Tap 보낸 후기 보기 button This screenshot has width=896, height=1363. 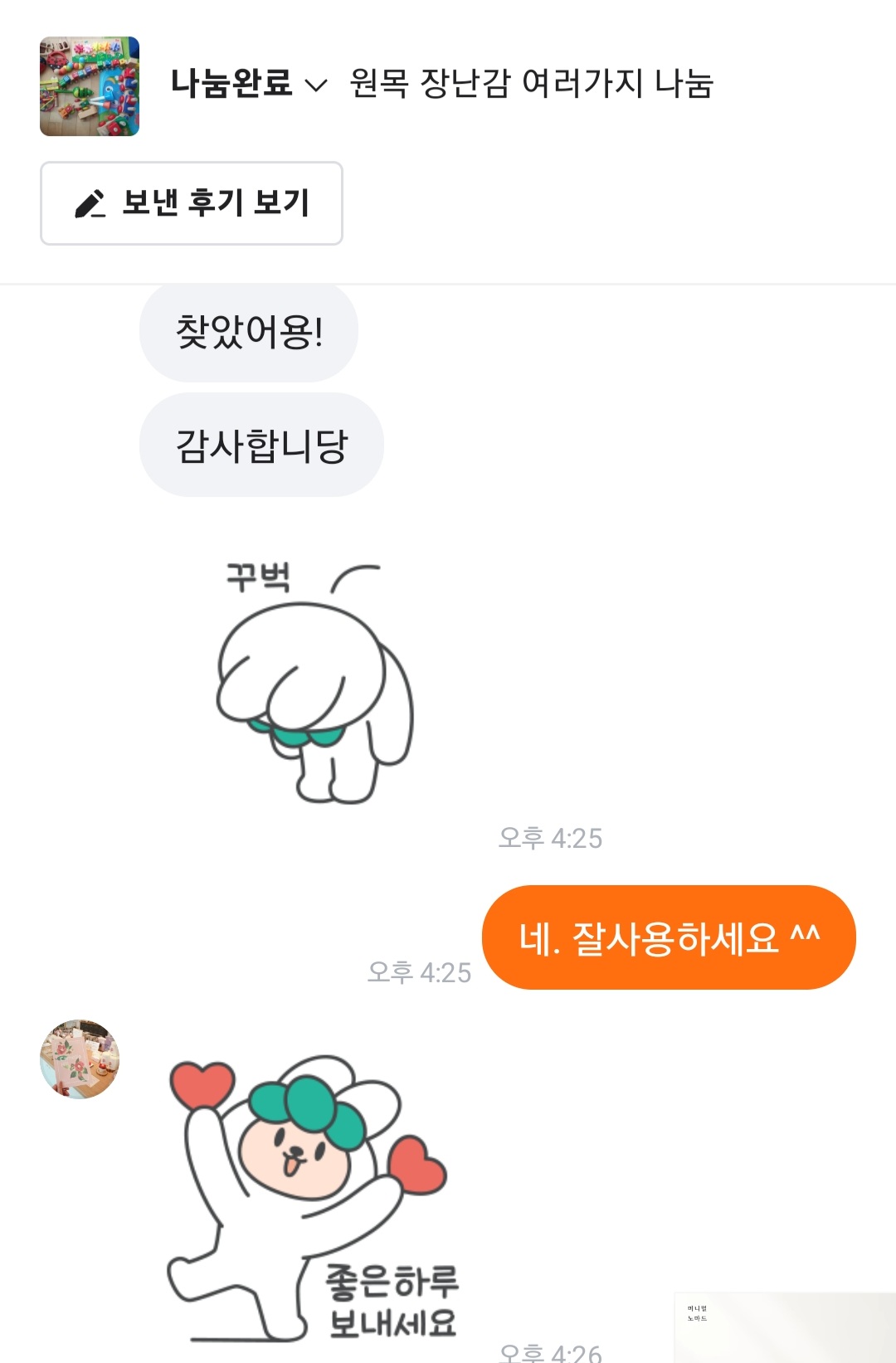pyautogui.click(x=192, y=203)
